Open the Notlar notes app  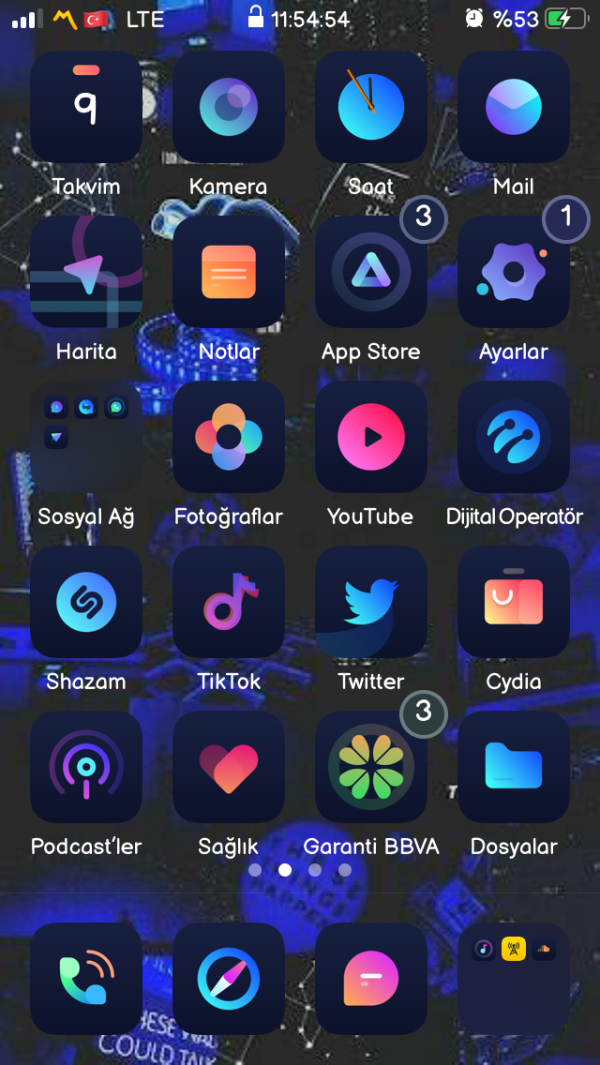[228, 272]
